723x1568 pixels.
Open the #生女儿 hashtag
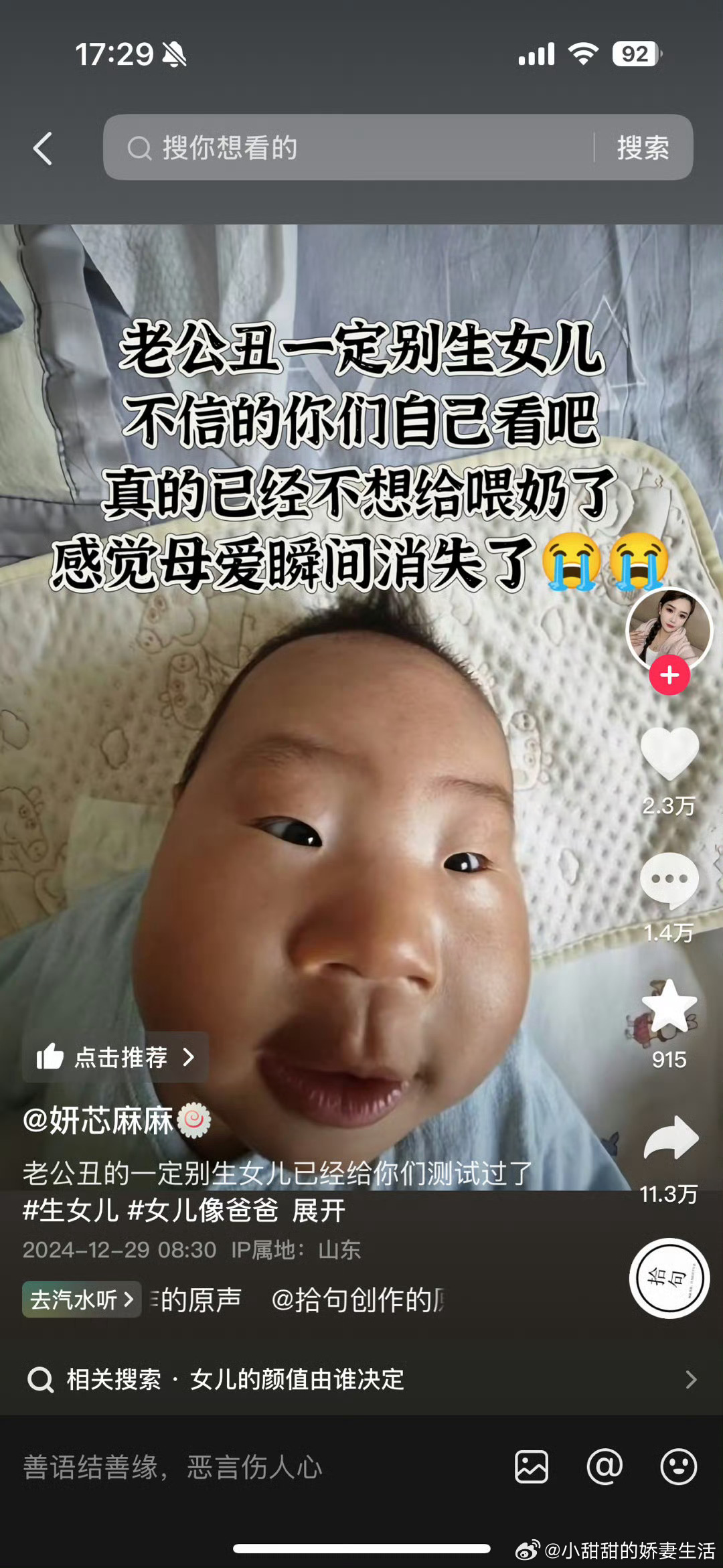(70, 1210)
